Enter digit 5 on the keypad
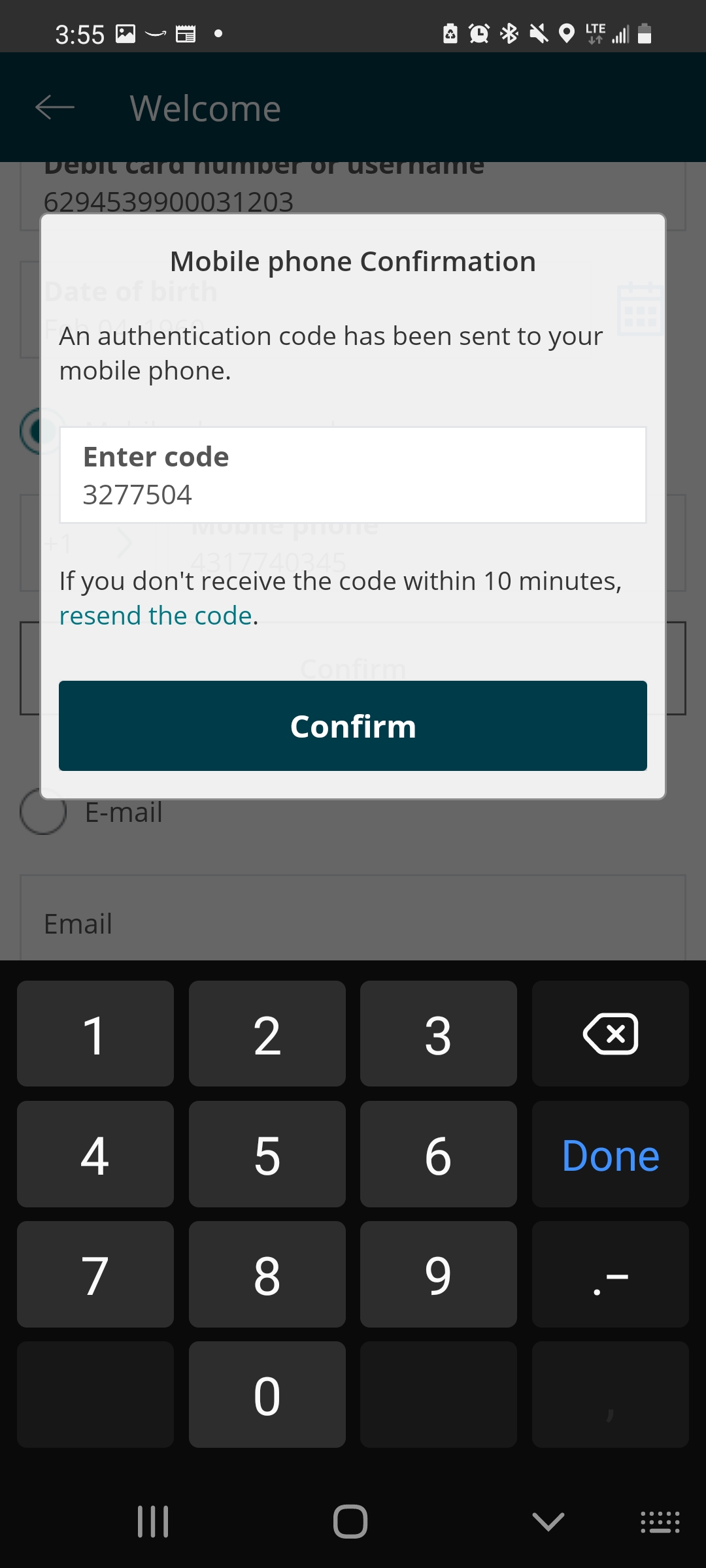706x1568 pixels. (267, 1154)
